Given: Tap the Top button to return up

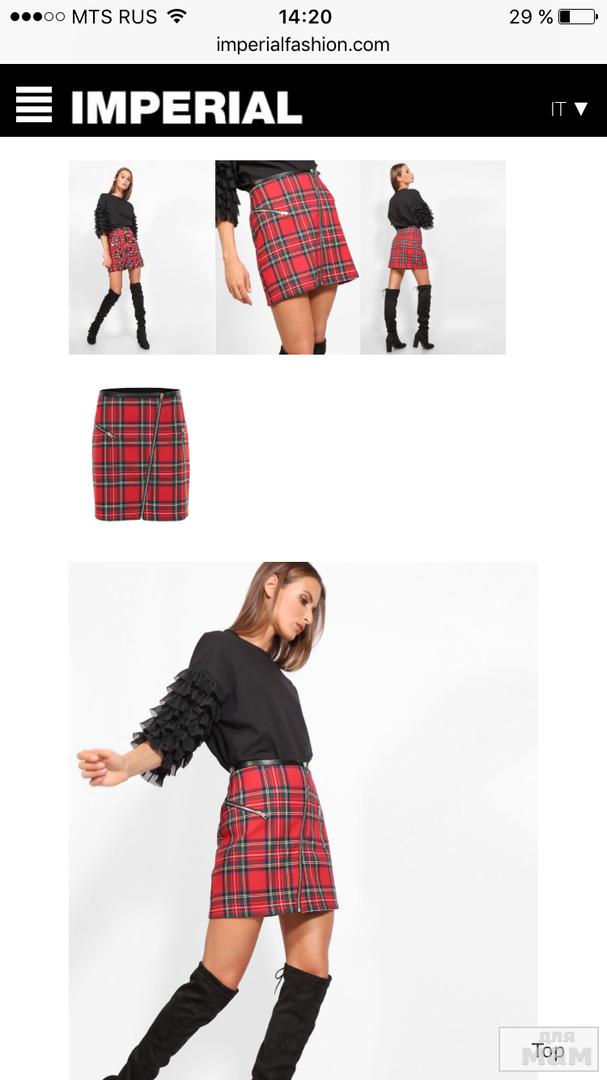Looking at the screenshot, I should (x=548, y=1050).
